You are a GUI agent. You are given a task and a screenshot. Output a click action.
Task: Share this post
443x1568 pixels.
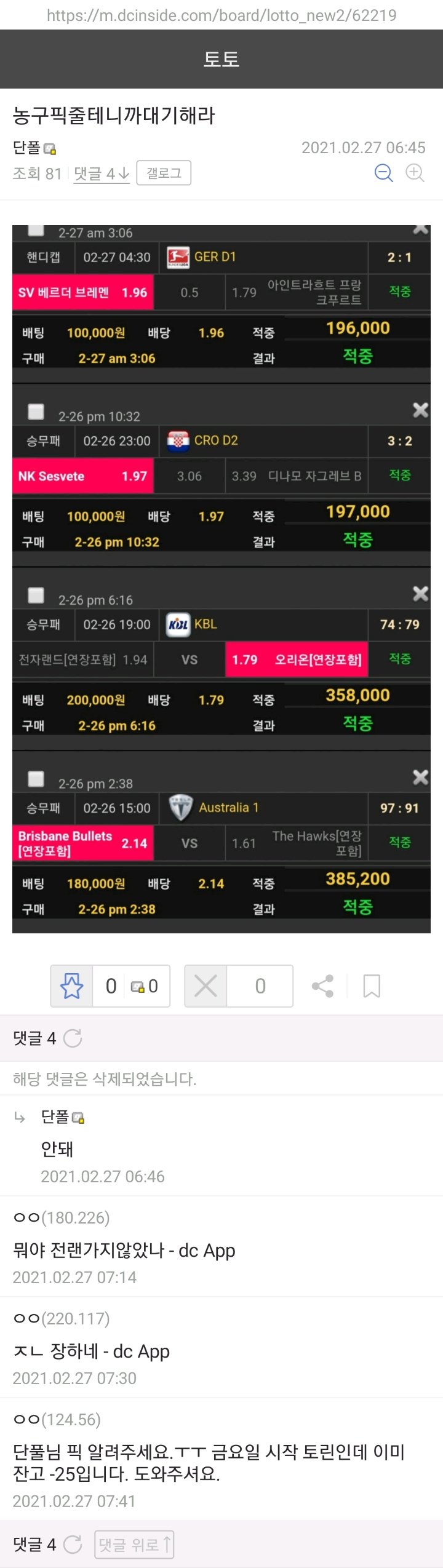coord(322,986)
